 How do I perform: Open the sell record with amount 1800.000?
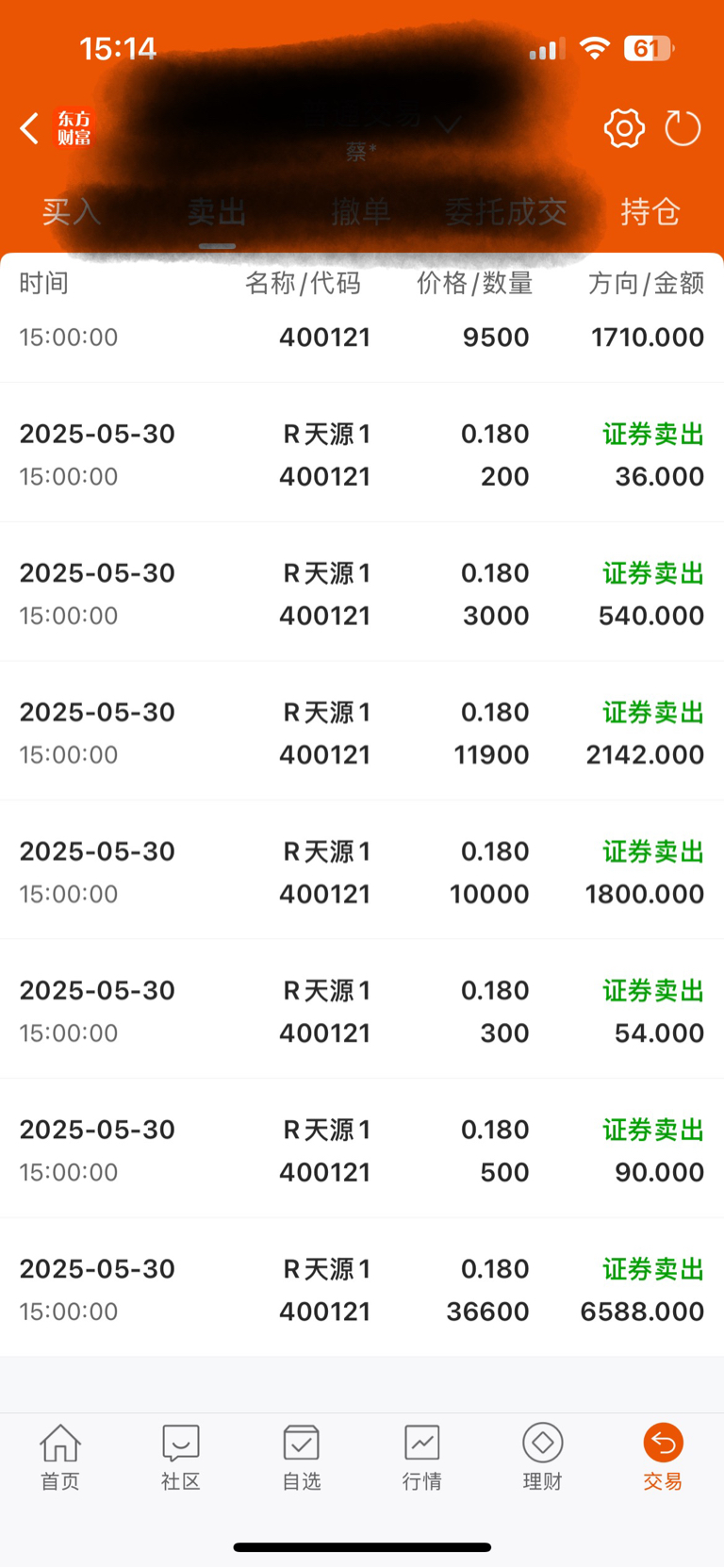tap(362, 871)
